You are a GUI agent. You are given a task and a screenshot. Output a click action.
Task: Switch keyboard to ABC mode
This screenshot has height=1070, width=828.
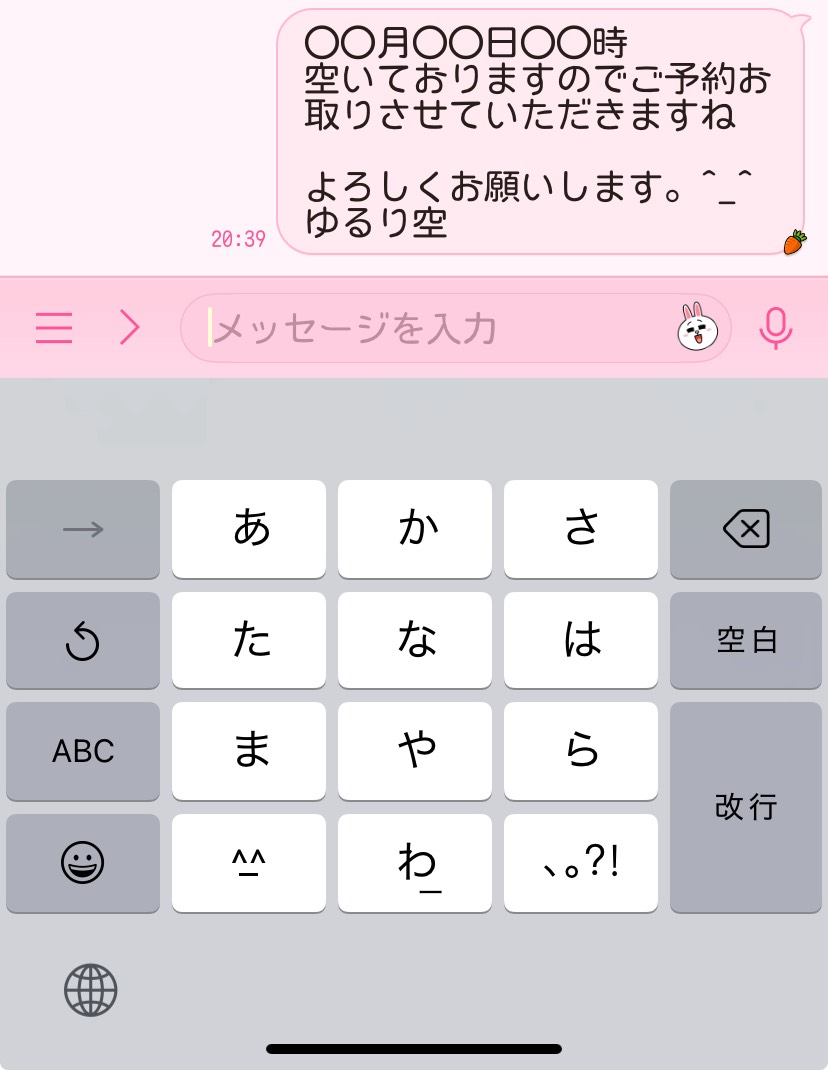(83, 751)
